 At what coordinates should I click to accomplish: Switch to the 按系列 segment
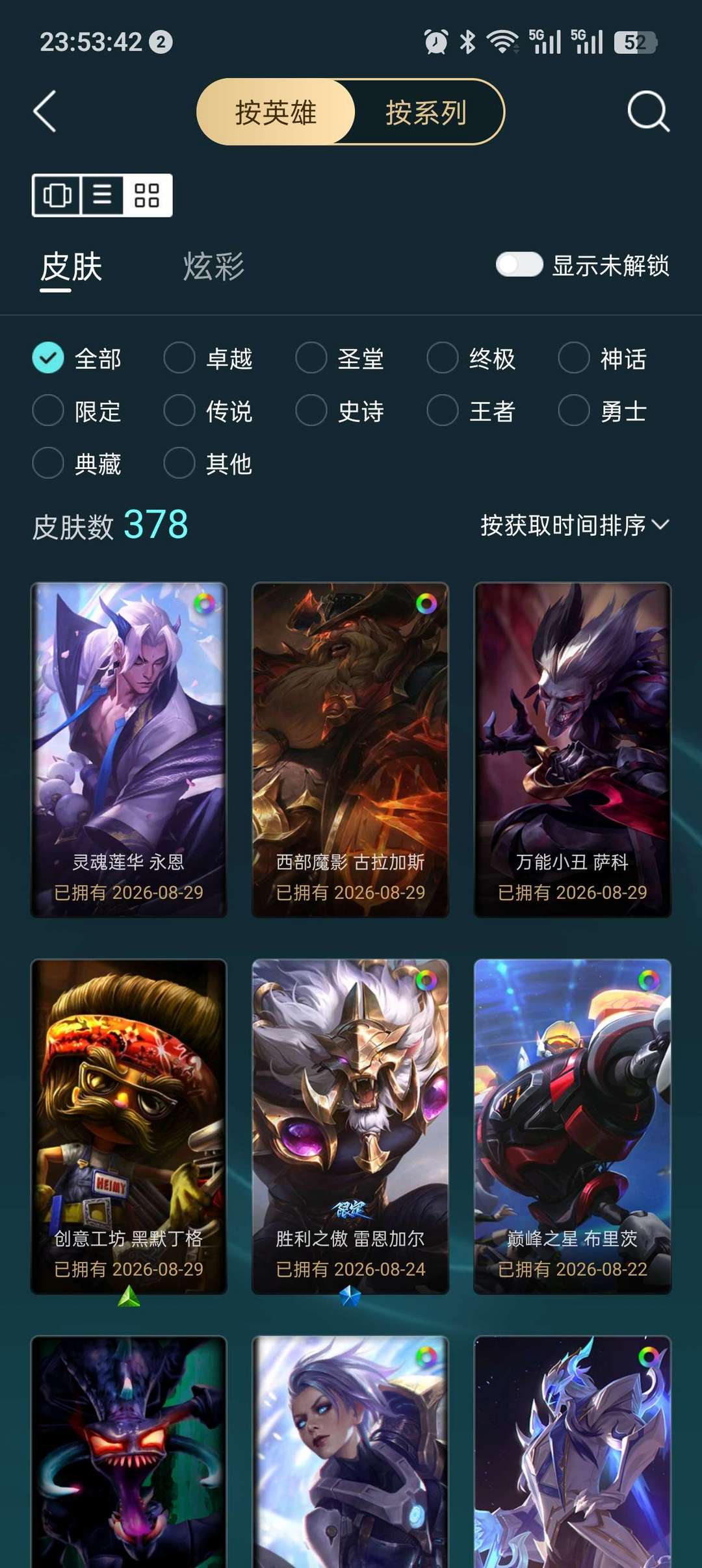click(426, 112)
